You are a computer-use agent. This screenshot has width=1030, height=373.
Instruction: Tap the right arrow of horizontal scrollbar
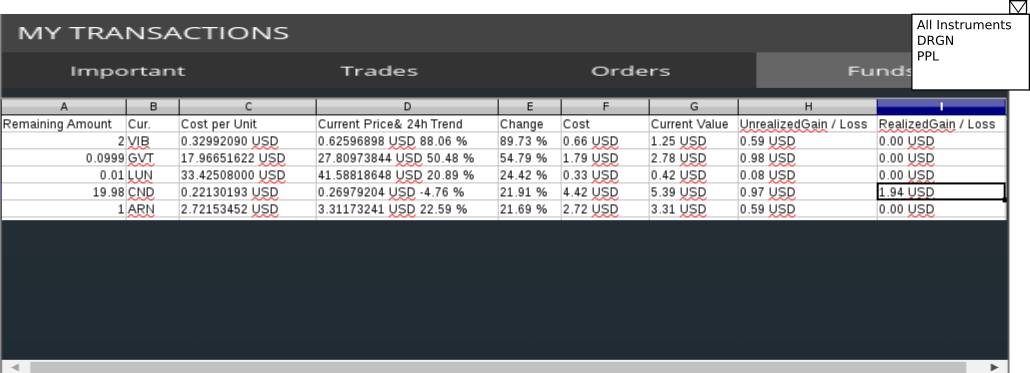(x=995, y=367)
